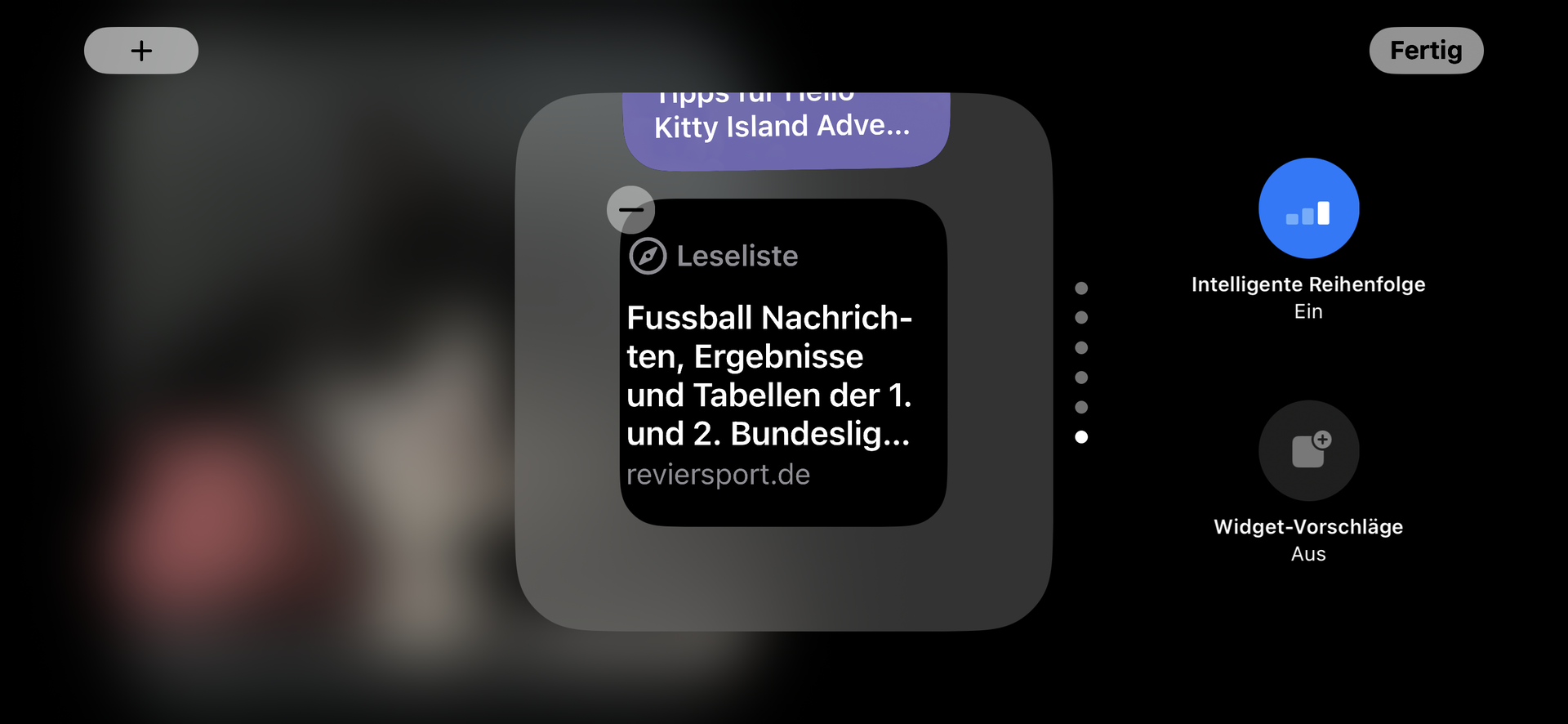Toggle Intelligente Reihenfolge smart rotate

tap(1308, 208)
